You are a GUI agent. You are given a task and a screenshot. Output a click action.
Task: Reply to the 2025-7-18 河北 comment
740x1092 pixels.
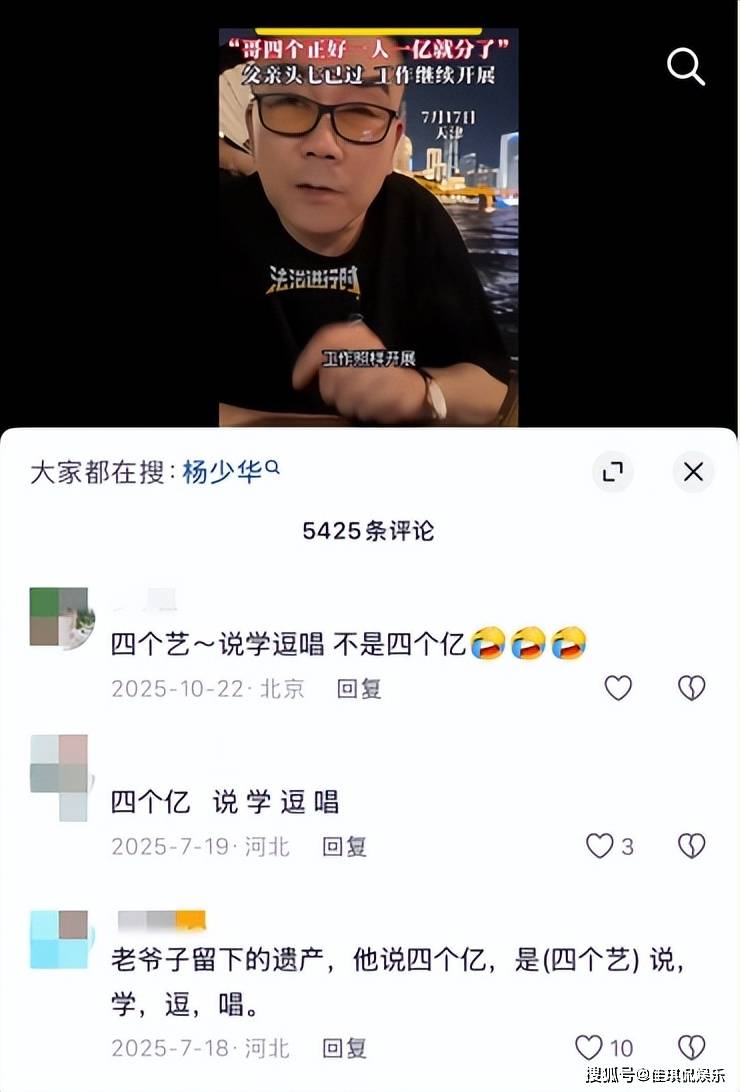[344, 1048]
